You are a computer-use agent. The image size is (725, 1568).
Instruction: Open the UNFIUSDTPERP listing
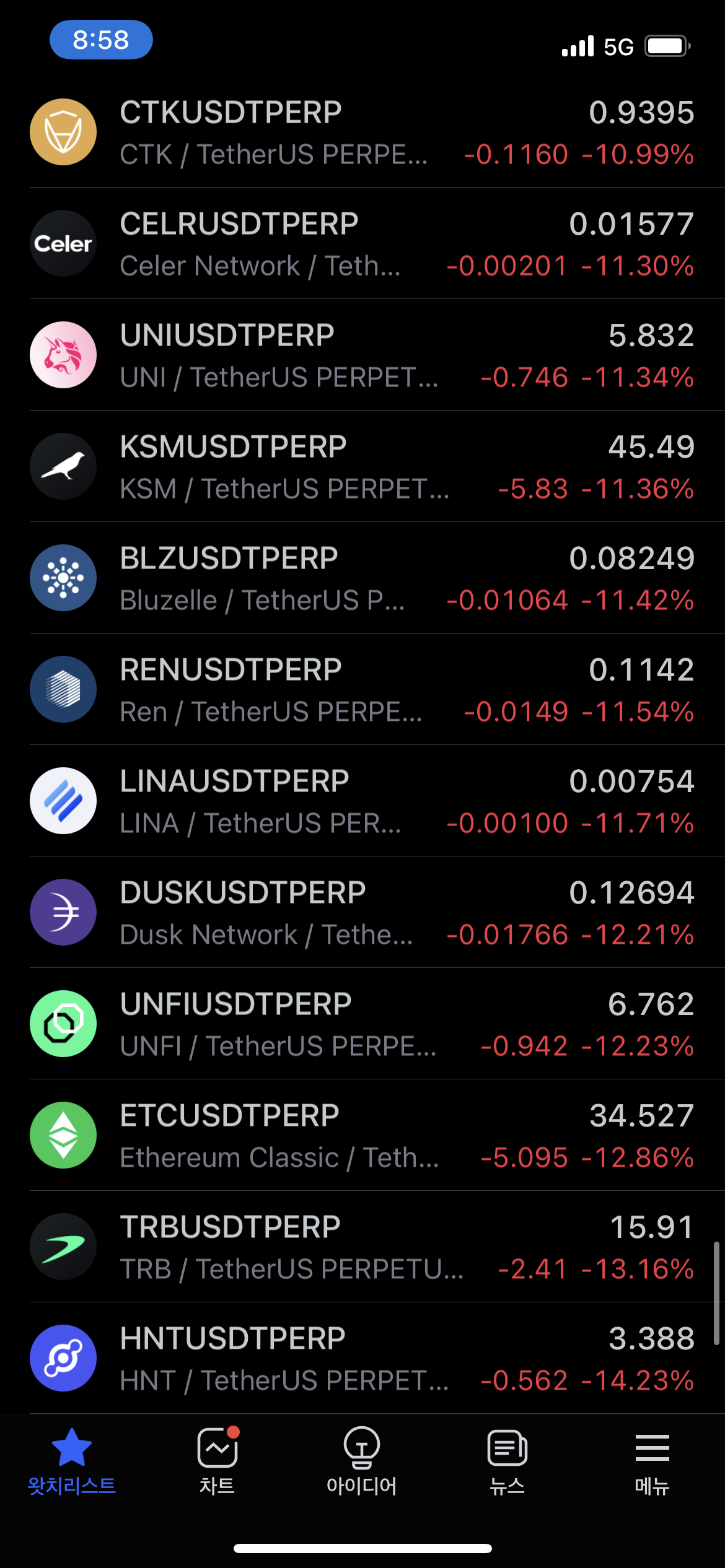(362, 1024)
